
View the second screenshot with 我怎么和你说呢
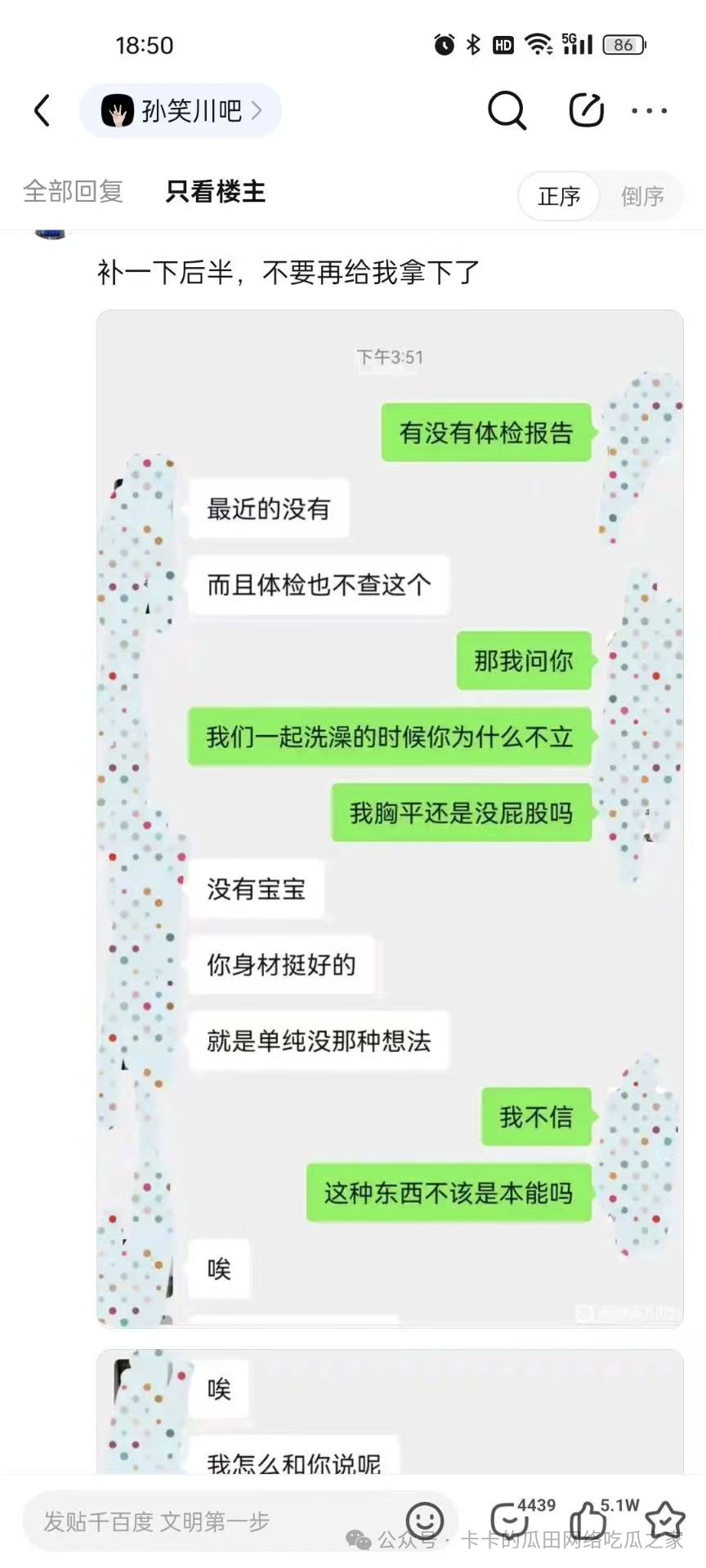click(x=390, y=1413)
